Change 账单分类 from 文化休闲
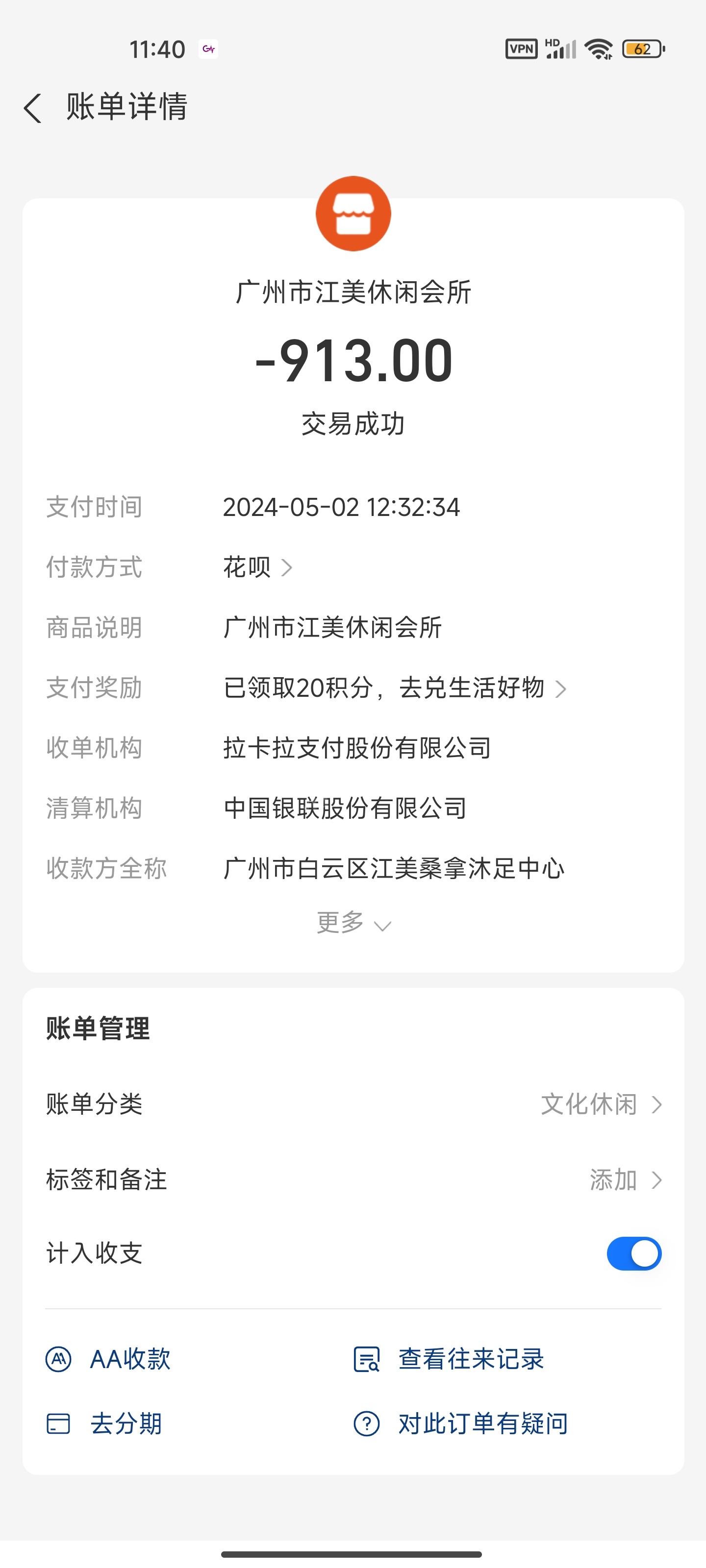 point(600,1104)
